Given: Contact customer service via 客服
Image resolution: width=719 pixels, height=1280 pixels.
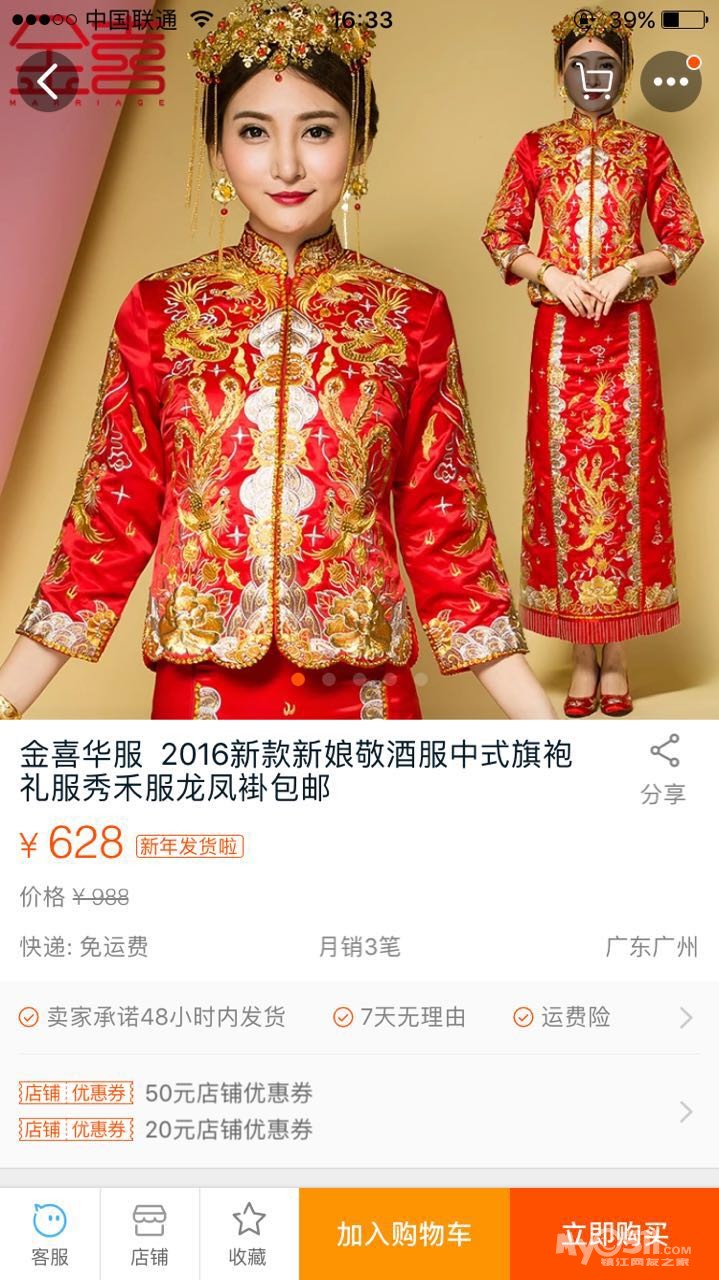Looking at the screenshot, I should [50, 1234].
